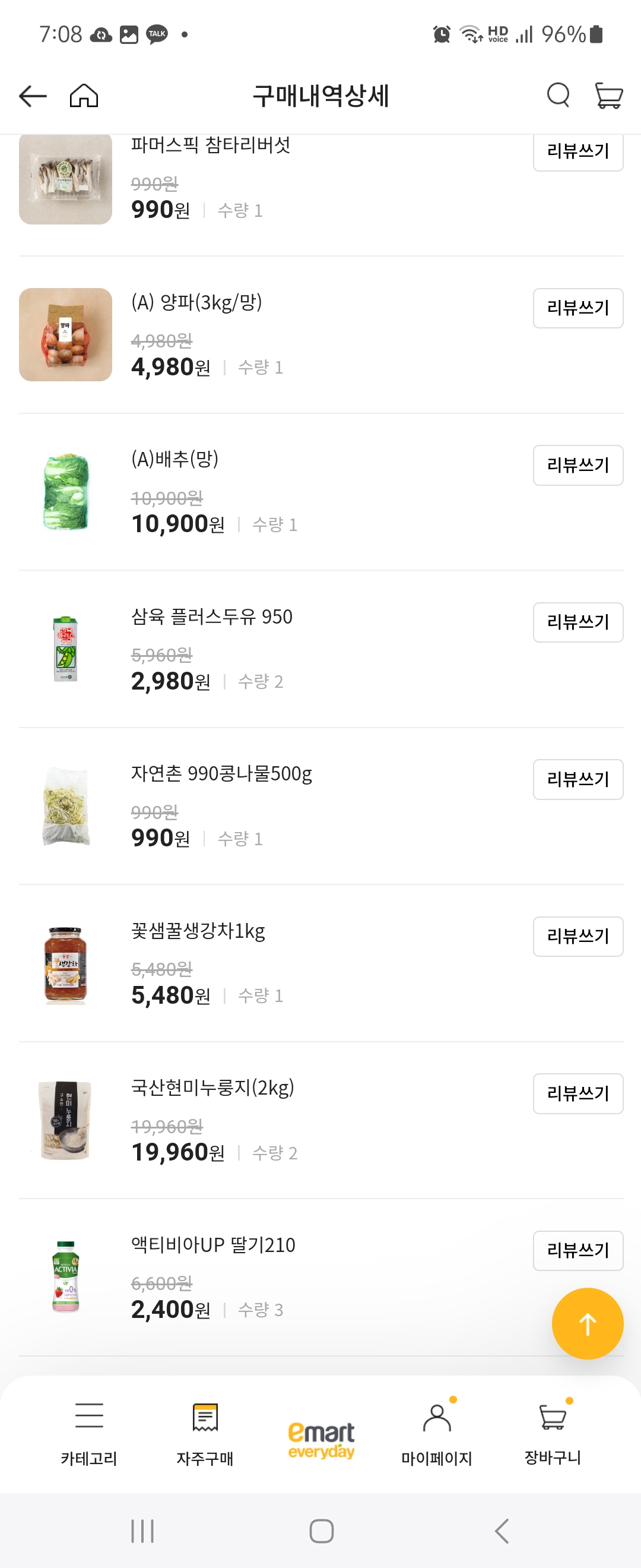Write a review for 삼육 플러스두유 950
641x1568 pixels.
click(577, 622)
